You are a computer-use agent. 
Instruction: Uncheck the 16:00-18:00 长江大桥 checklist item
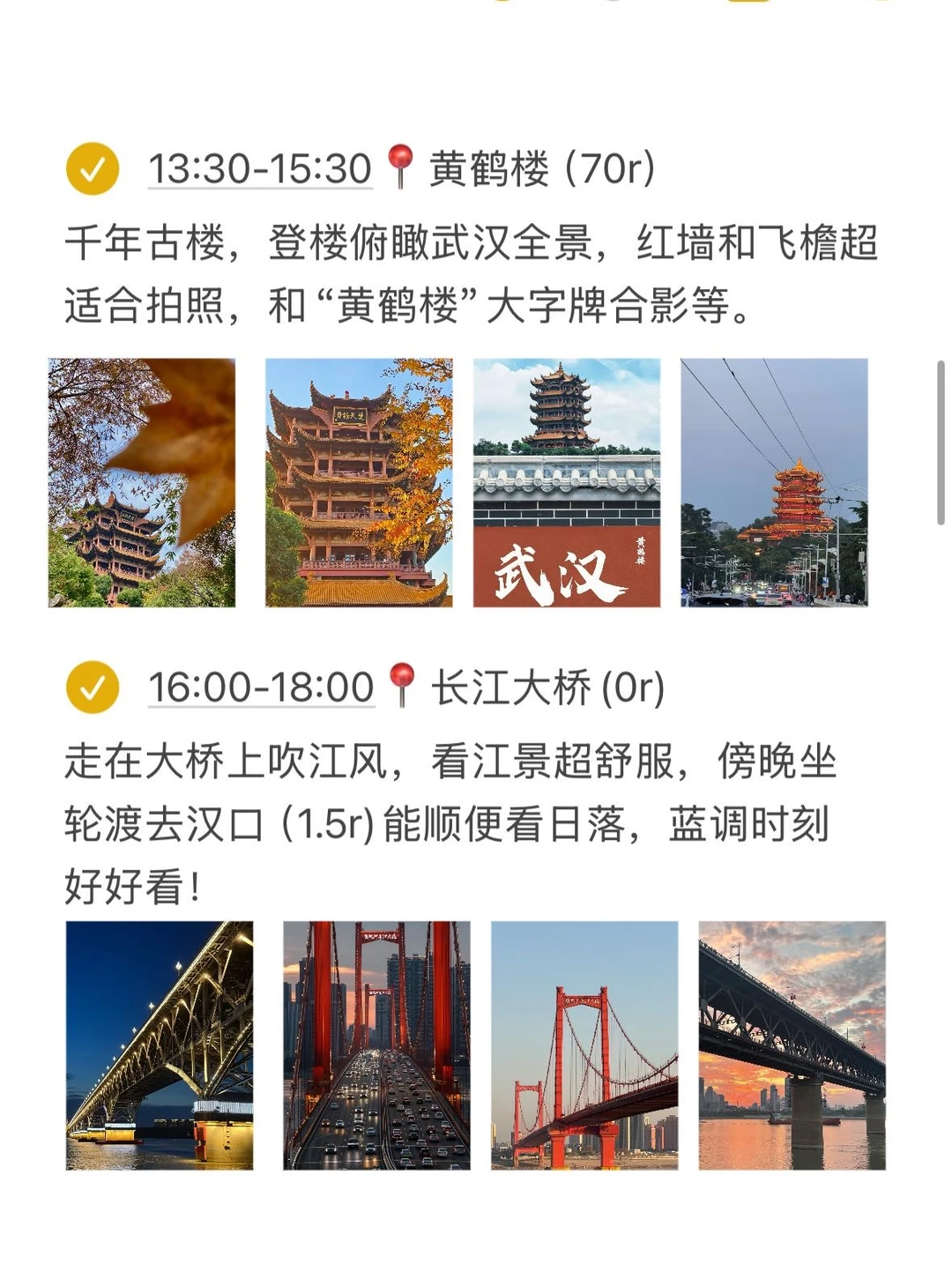(x=93, y=687)
